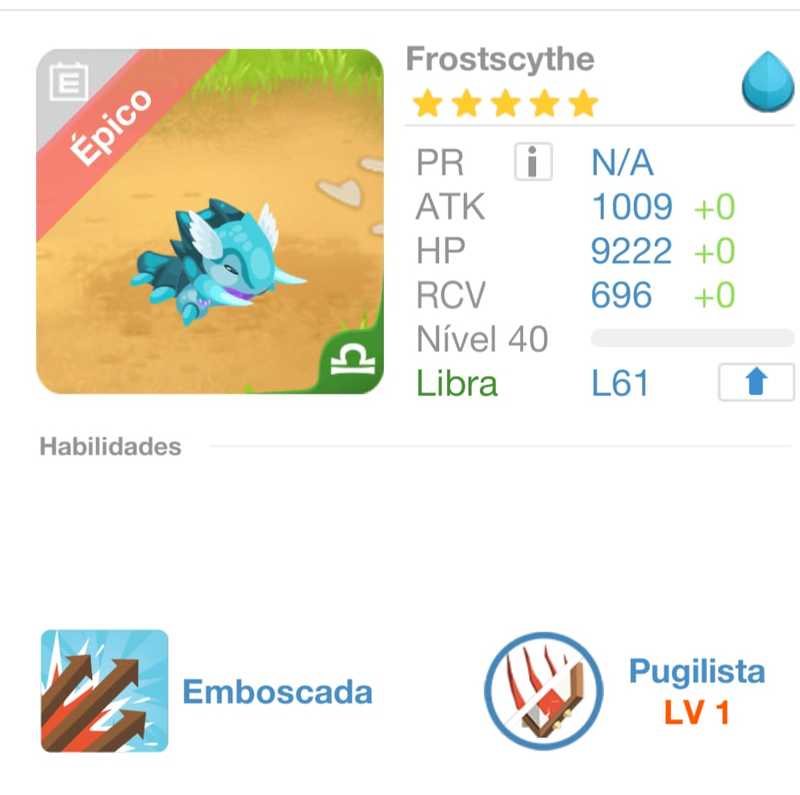Tap the Frostscythe monster portrait
The image size is (800, 795).
coord(210,221)
